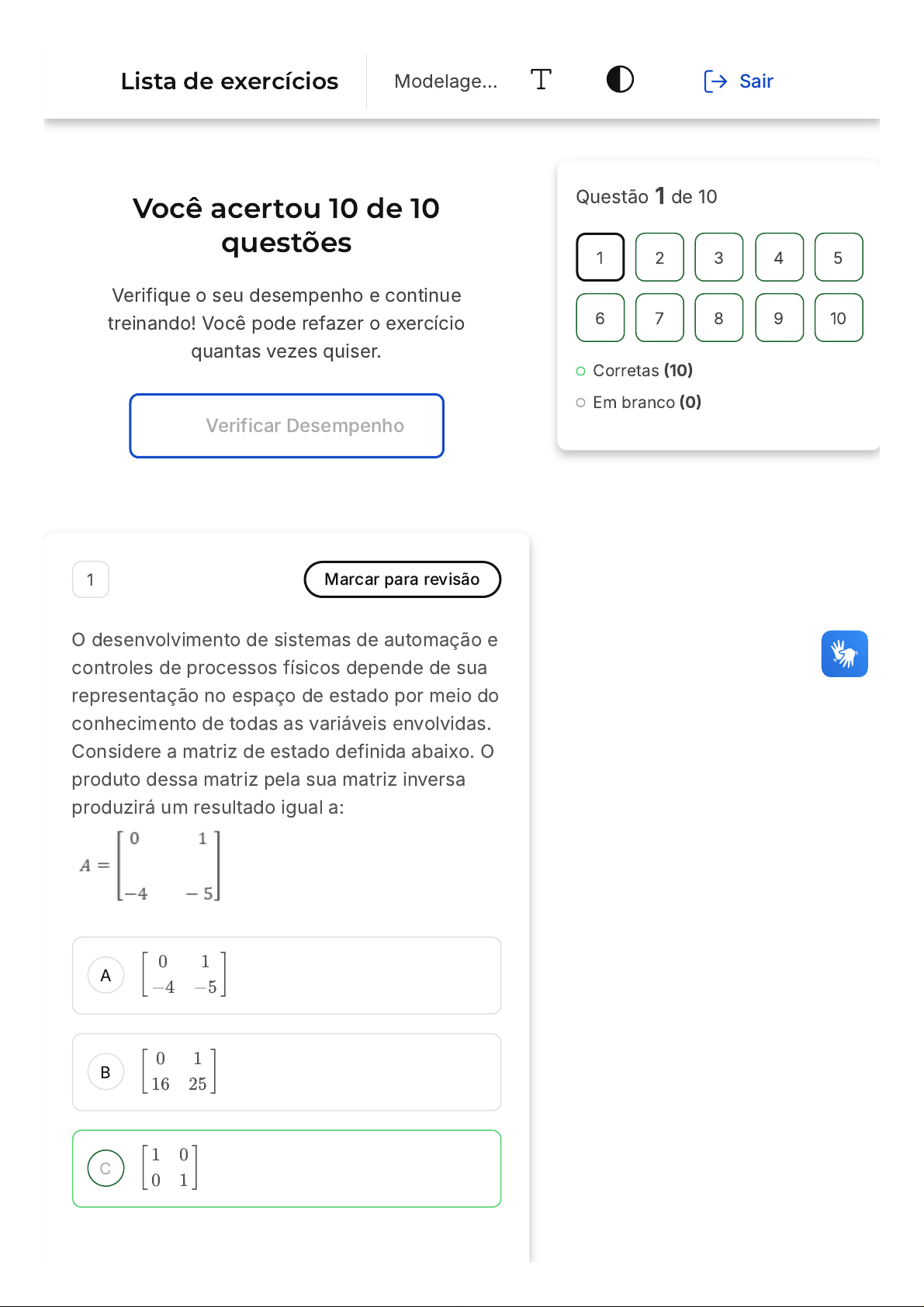Jump to question 8
Image resolution: width=924 pixels, height=1307 pixels.
point(719,318)
